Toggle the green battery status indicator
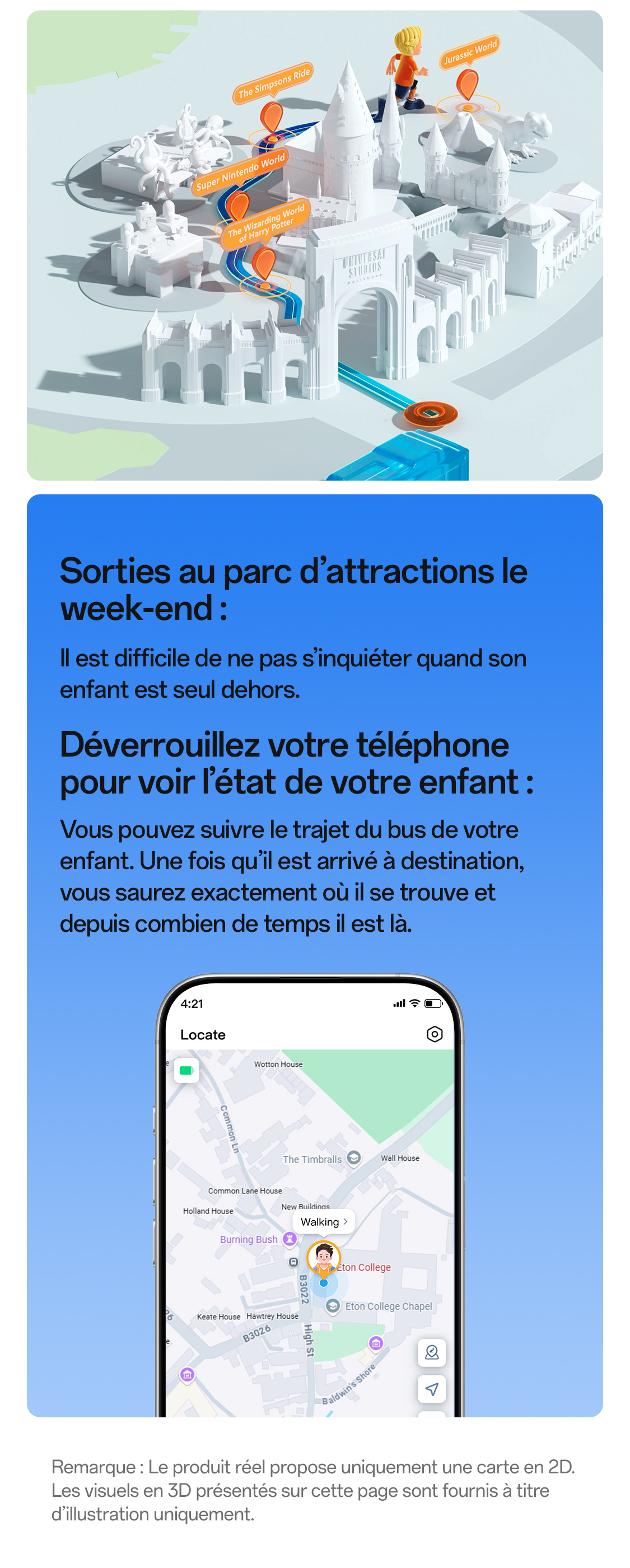 click(187, 1070)
